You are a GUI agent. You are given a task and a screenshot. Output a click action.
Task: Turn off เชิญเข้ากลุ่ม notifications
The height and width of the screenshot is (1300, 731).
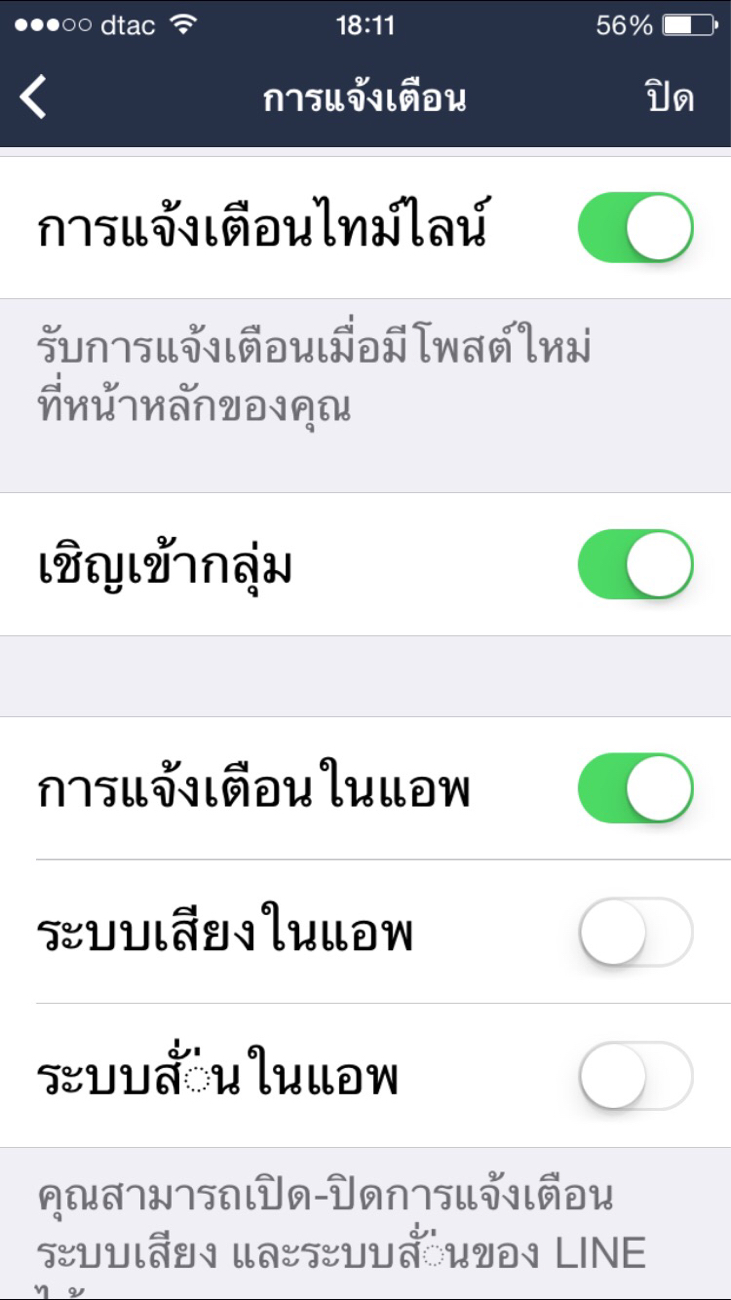coord(635,564)
